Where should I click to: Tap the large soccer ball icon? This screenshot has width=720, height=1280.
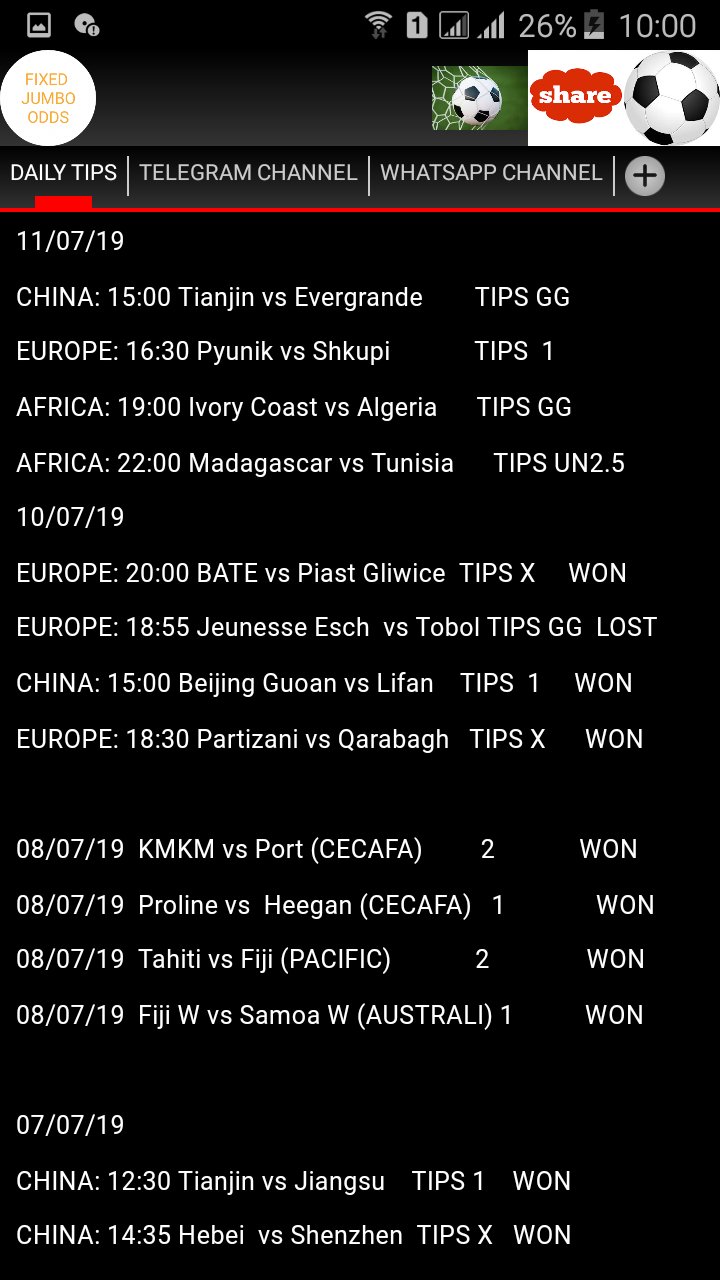tap(672, 98)
